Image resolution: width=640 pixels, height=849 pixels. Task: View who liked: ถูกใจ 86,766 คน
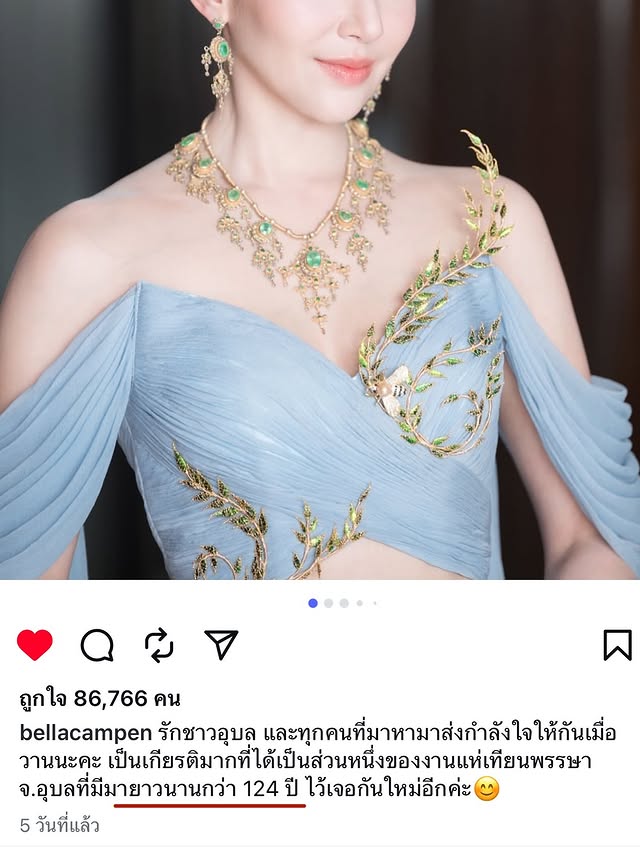point(100,700)
